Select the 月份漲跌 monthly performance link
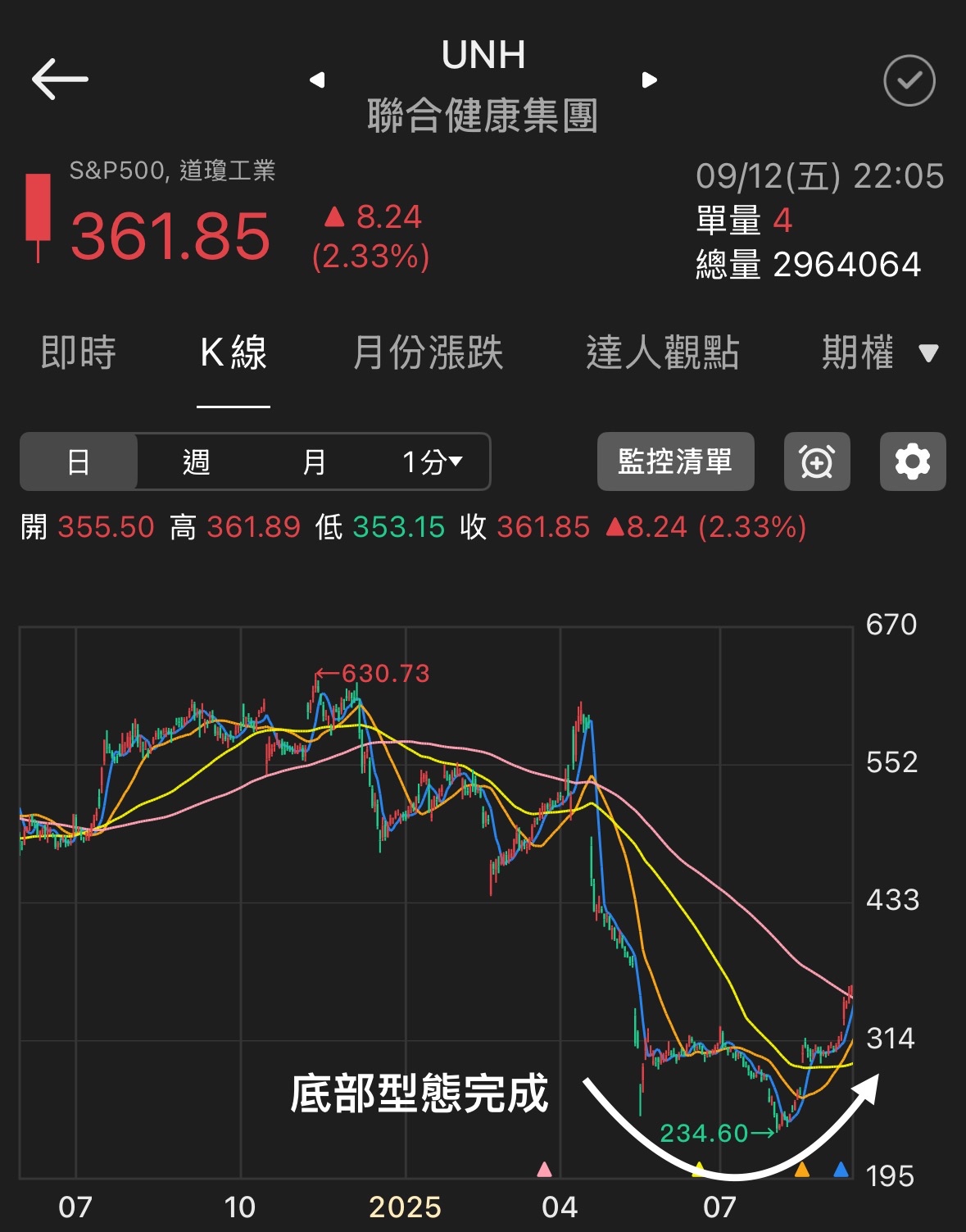The height and width of the screenshot is (1232, 966). [x=429, y=353]
